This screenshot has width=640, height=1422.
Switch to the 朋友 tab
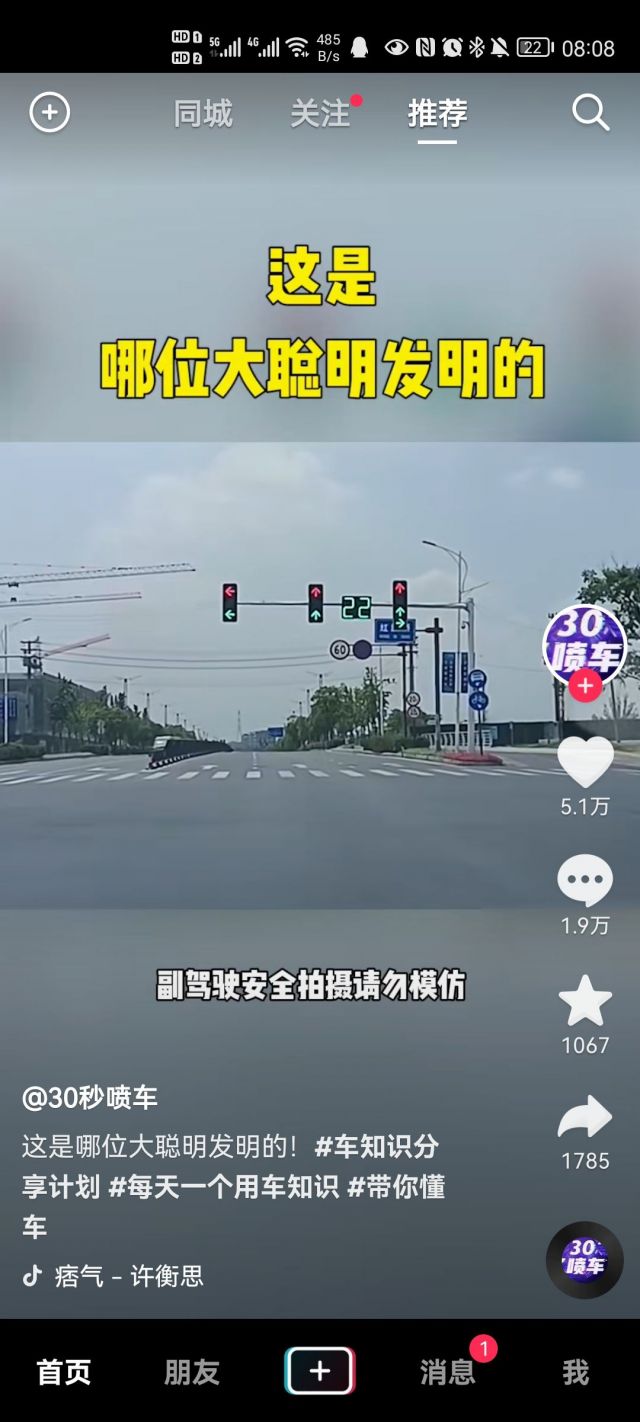point(192,1372)
